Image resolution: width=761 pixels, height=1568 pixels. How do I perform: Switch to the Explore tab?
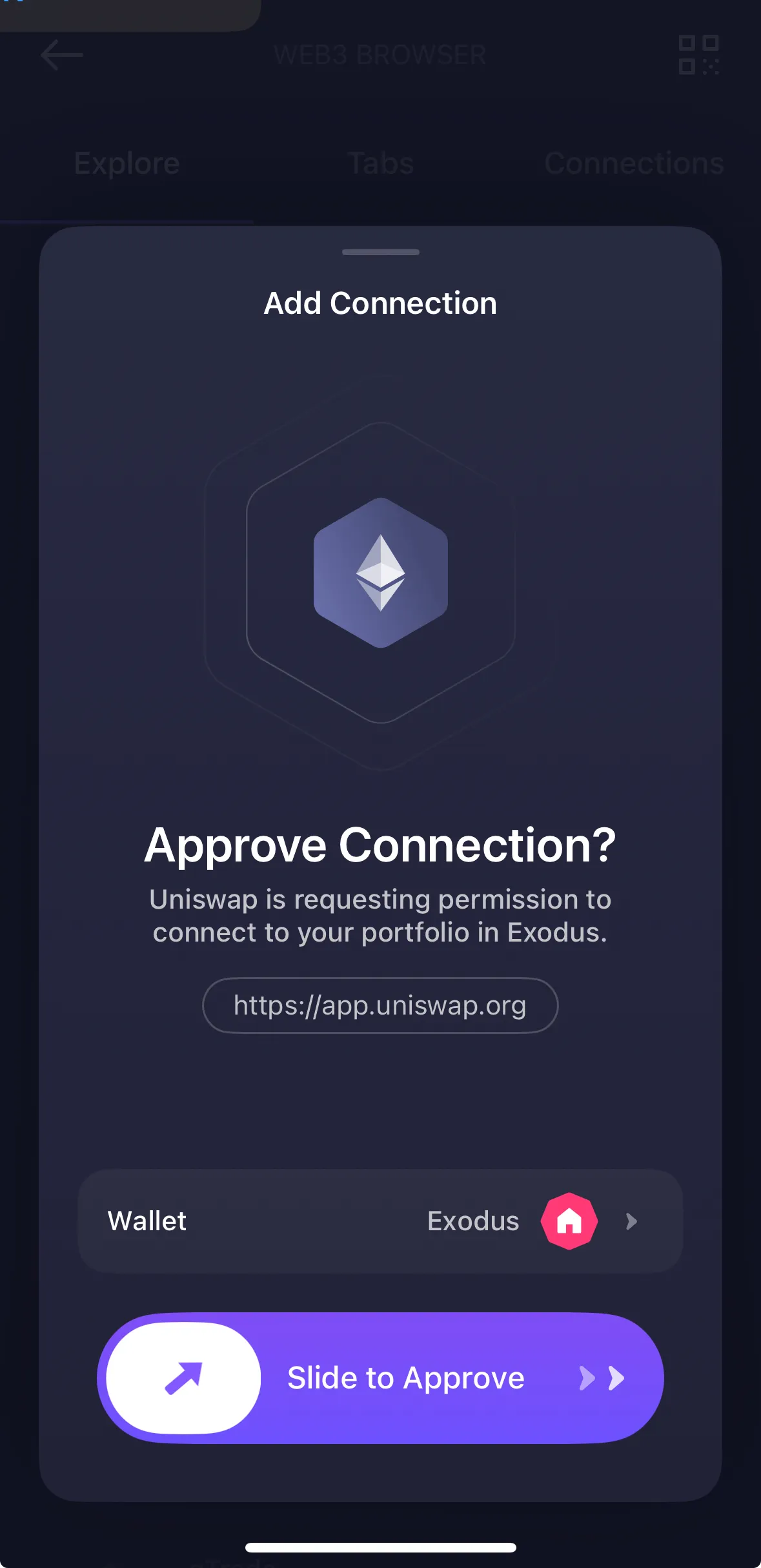point(127,163)
